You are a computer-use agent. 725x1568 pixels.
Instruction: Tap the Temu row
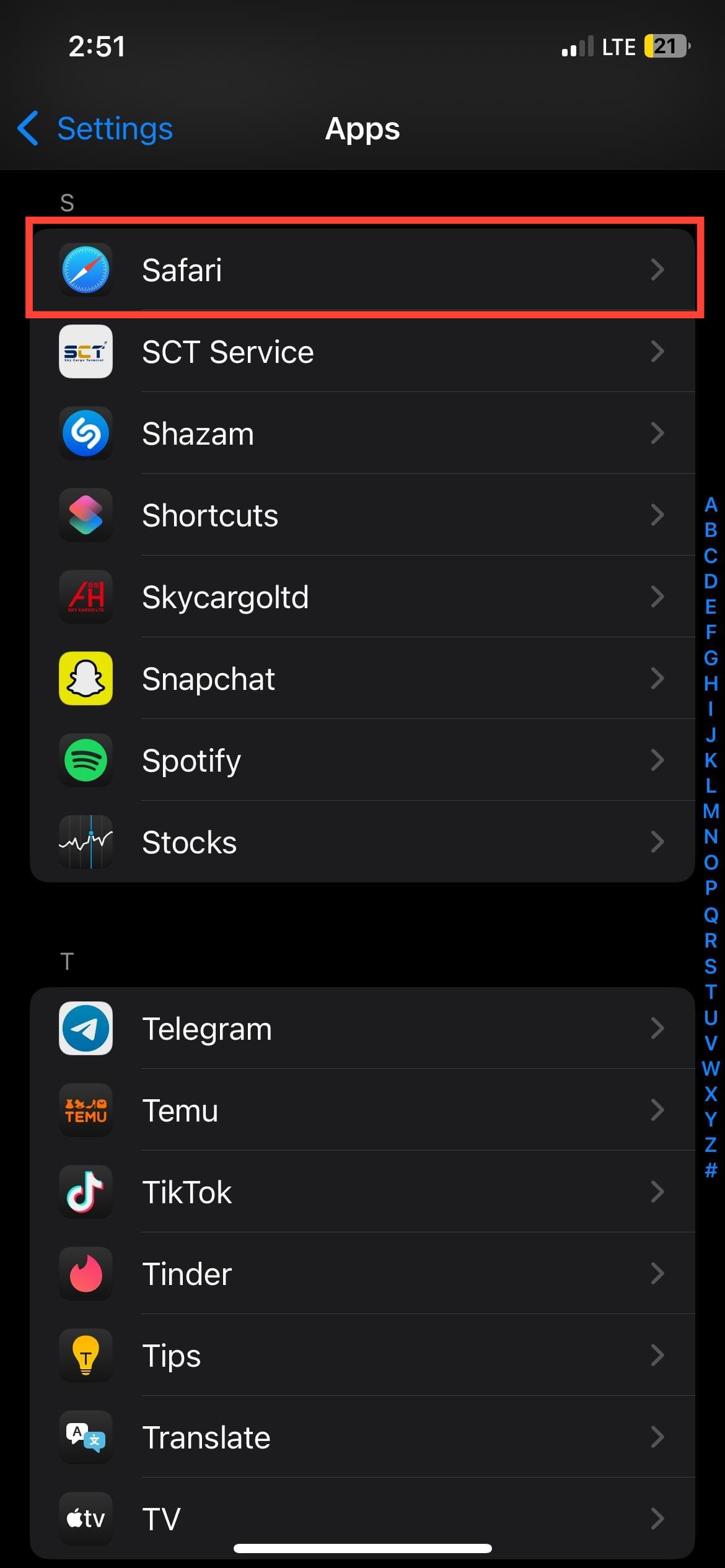(362, 1110)
